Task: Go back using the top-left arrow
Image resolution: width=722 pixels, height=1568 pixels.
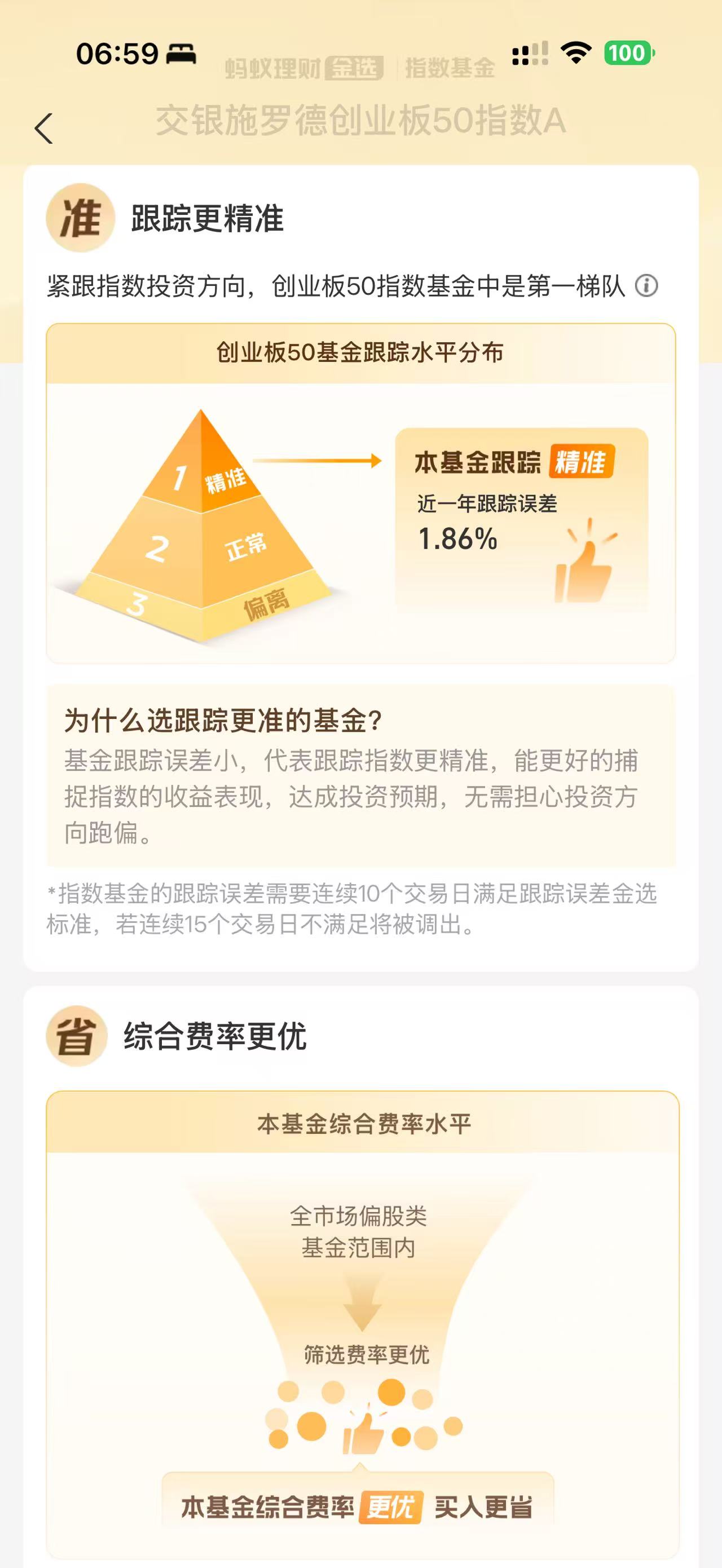Action: (44, 129)
